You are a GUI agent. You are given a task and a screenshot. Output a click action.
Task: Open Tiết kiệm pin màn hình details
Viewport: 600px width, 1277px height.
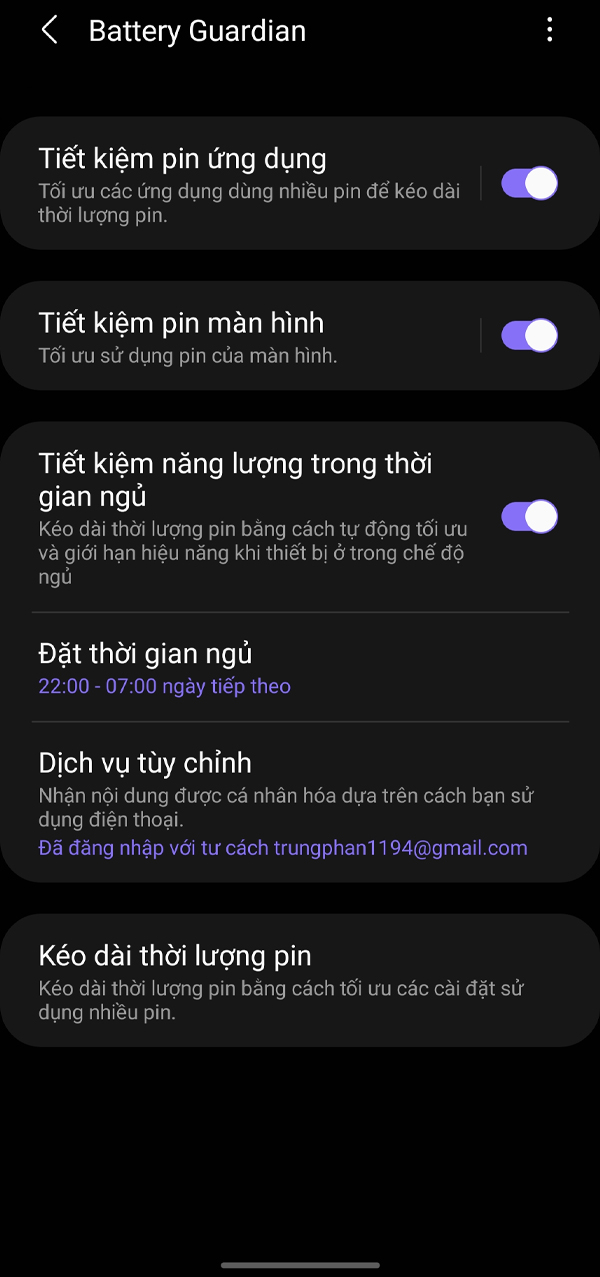click(250, 337)
